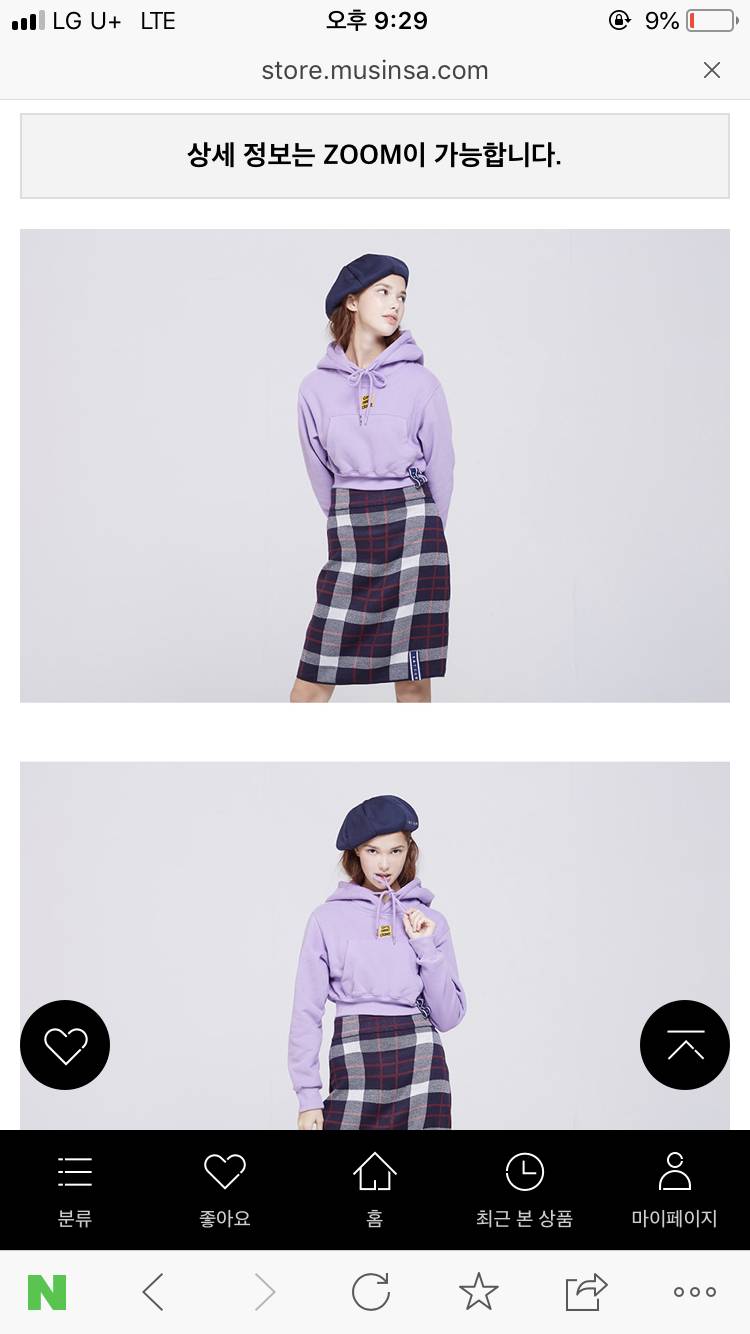Open the browser's more options menu
The height and width of the screenshot is (1334, 750).
point(694,1292)
